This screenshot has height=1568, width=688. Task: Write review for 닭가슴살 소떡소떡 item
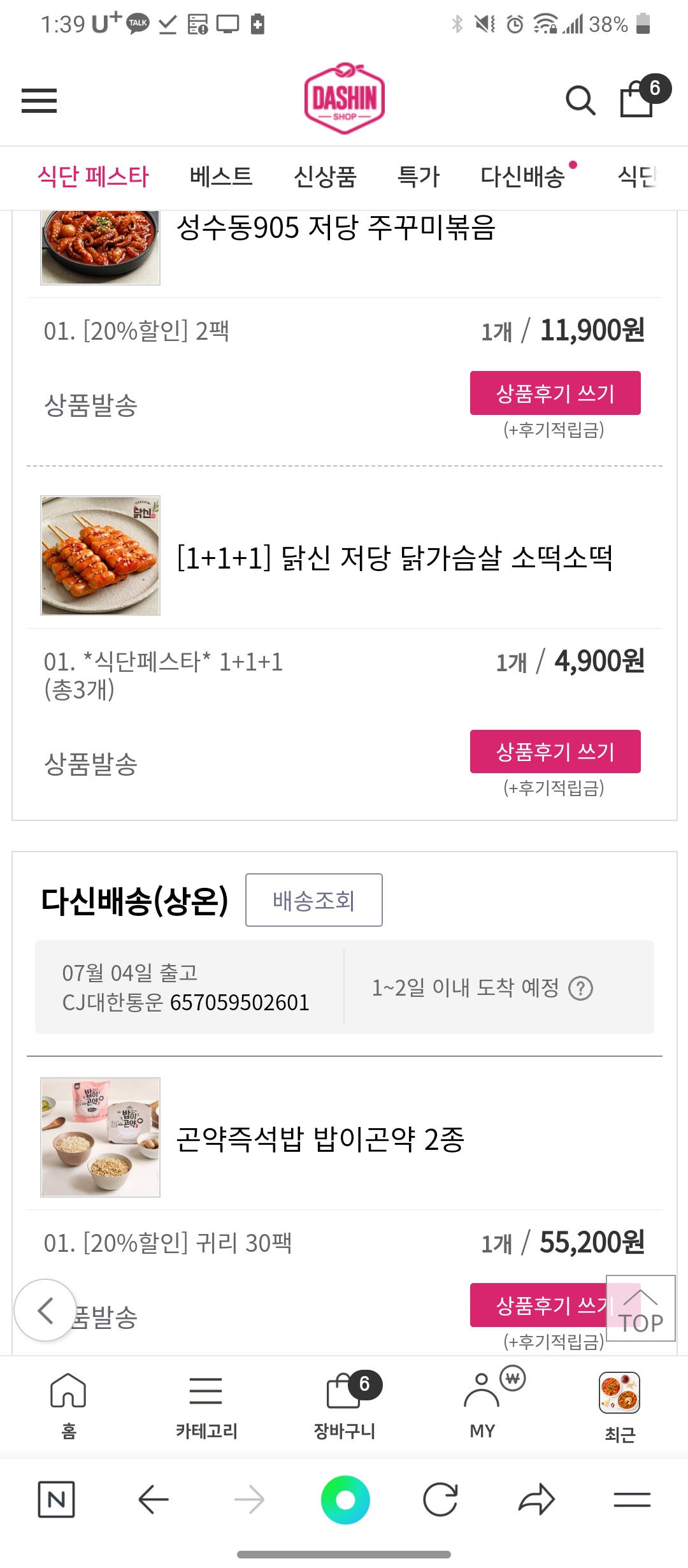point(555,751)
